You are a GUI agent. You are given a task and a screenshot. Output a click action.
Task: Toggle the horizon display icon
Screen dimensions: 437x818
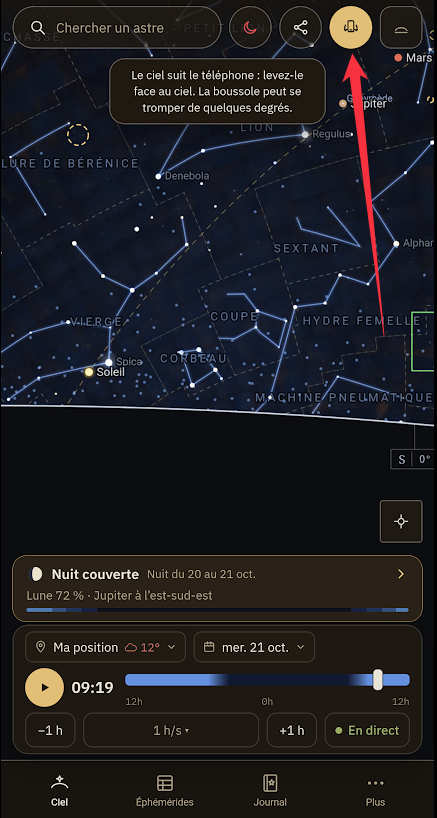(401, 28)
